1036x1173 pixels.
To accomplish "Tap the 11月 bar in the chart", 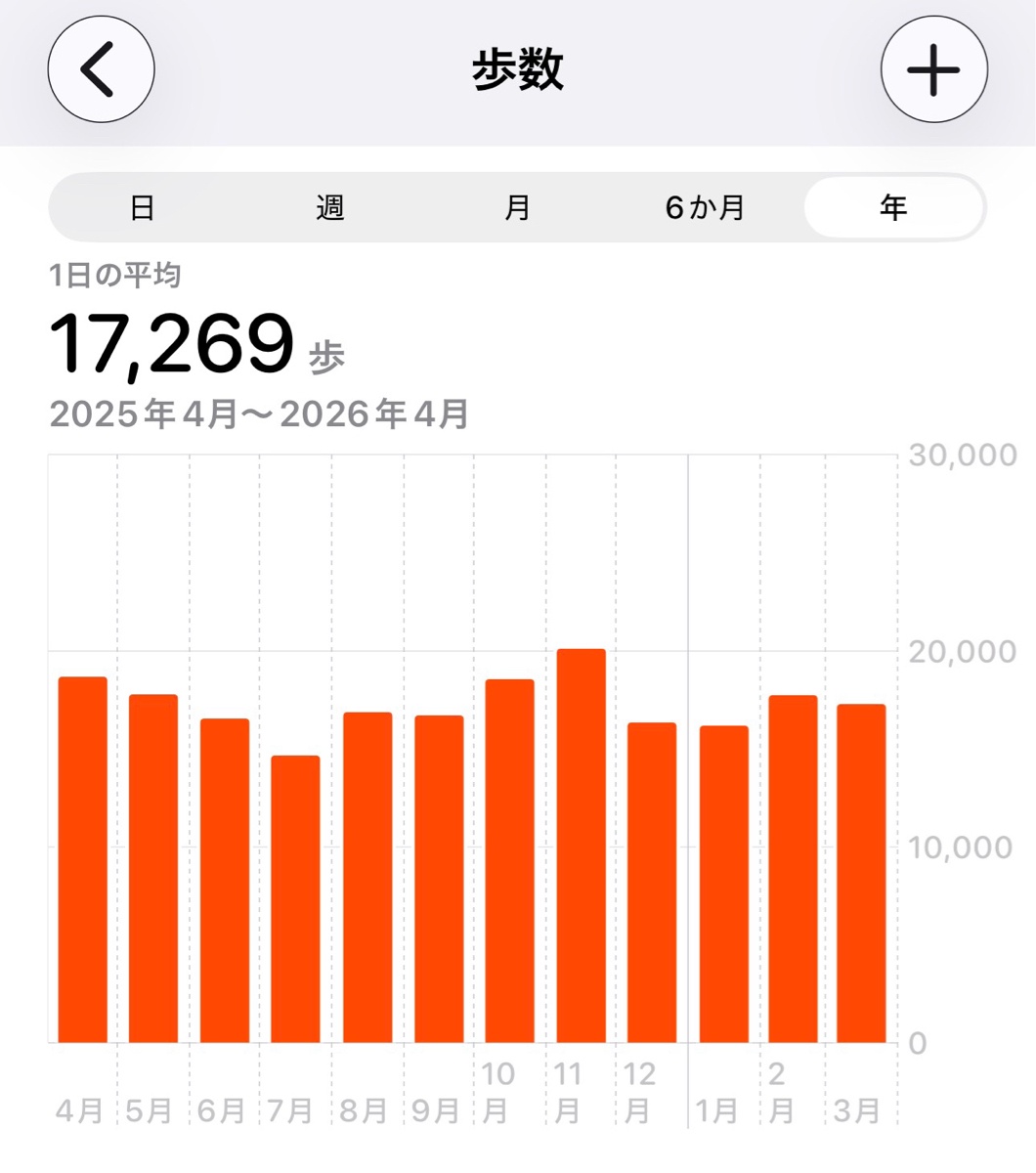I will coord(581,847).
